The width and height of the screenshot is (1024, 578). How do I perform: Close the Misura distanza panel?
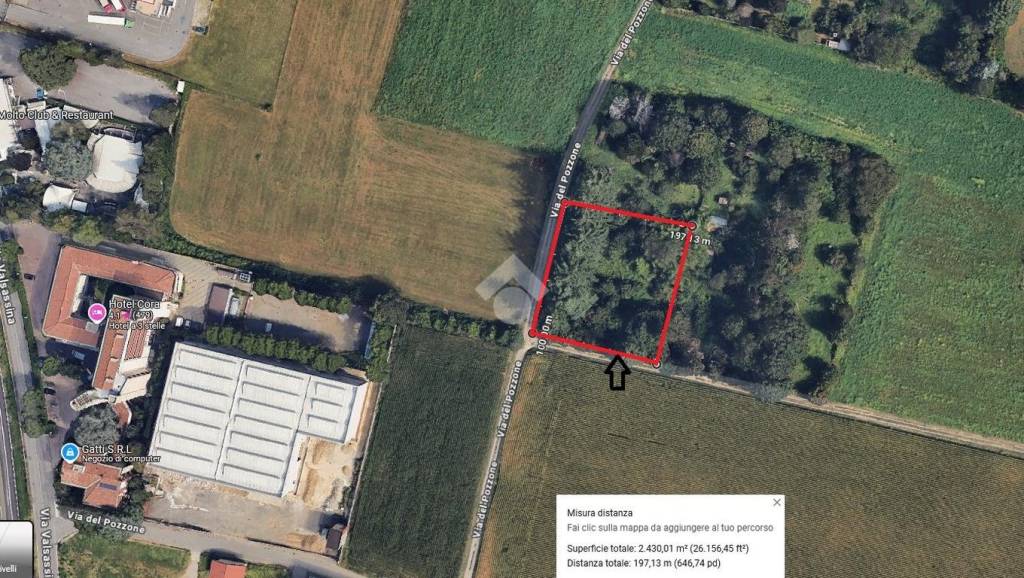pos(777,502)
